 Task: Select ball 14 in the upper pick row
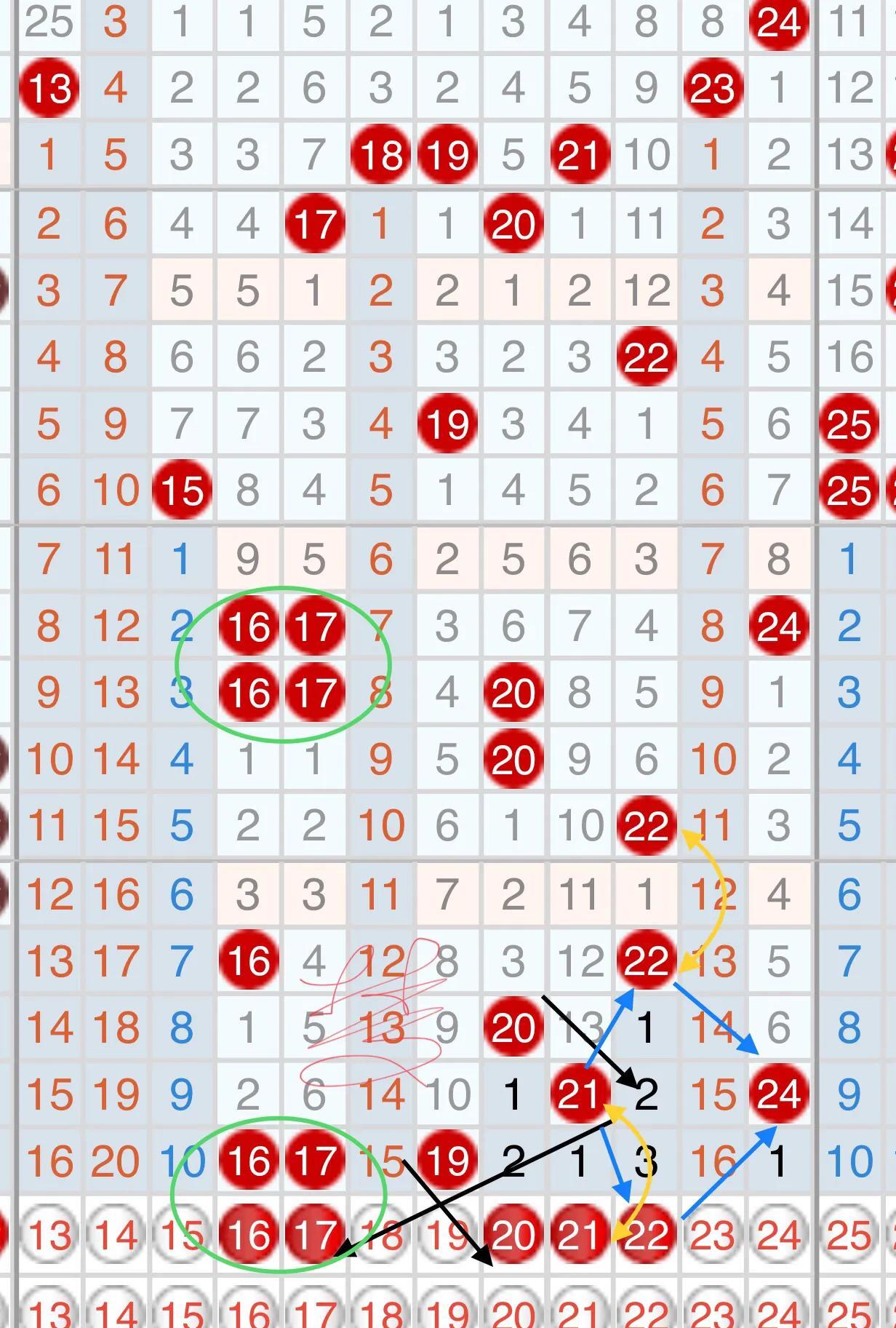point(116,1235)
